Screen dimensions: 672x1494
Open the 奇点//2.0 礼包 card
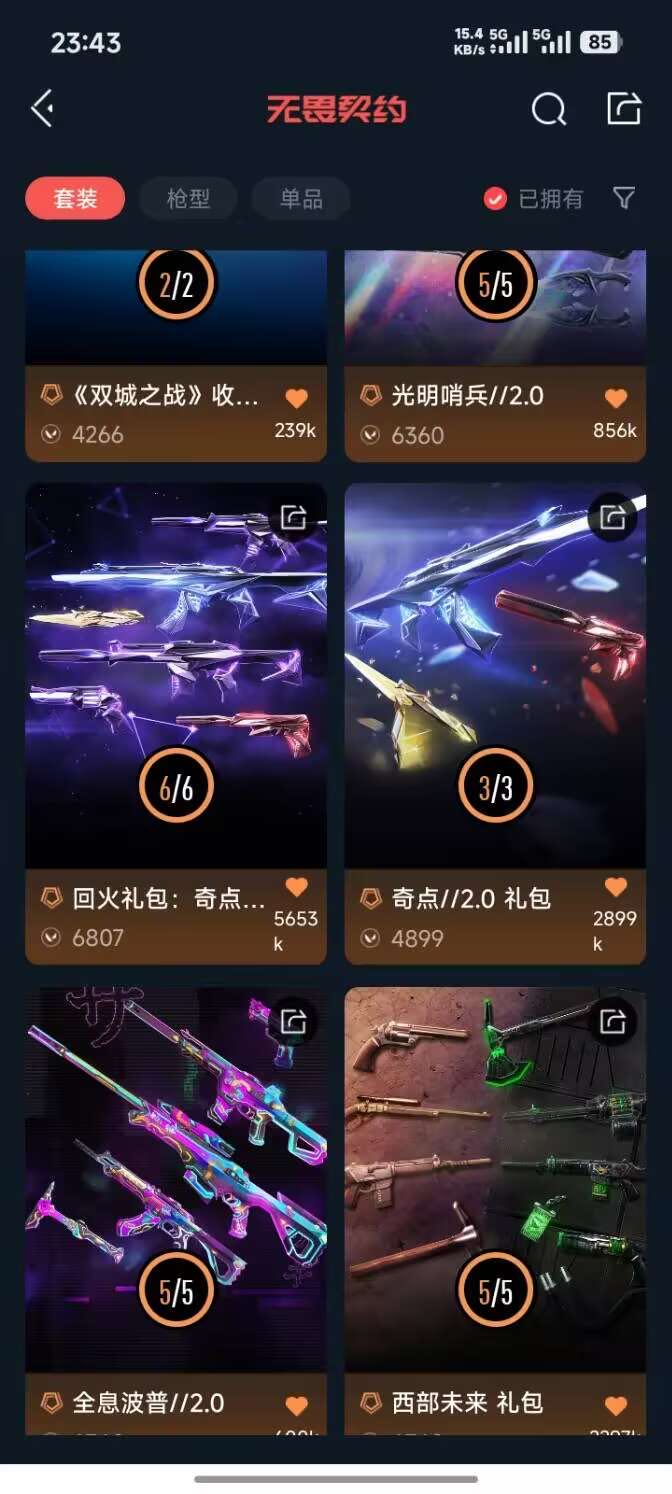pyautogui.click(x=495, y=724)
